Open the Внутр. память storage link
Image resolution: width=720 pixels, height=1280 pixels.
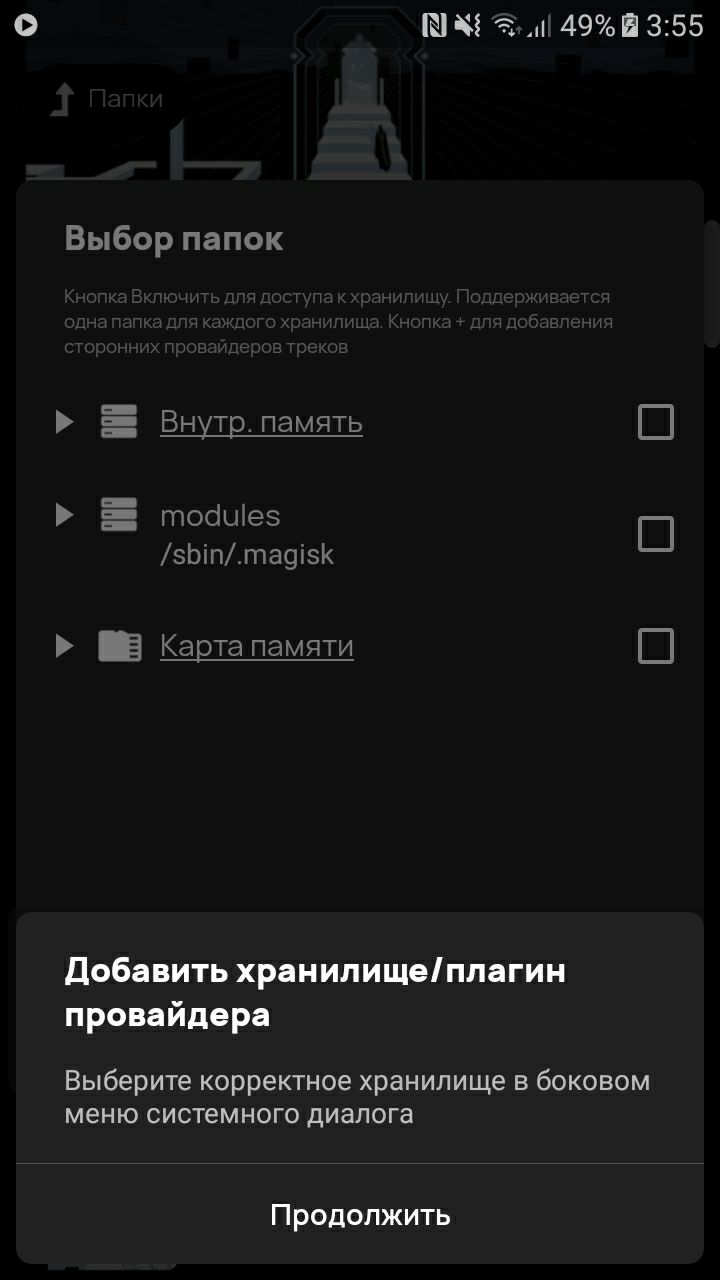click(x=261, y=422)
